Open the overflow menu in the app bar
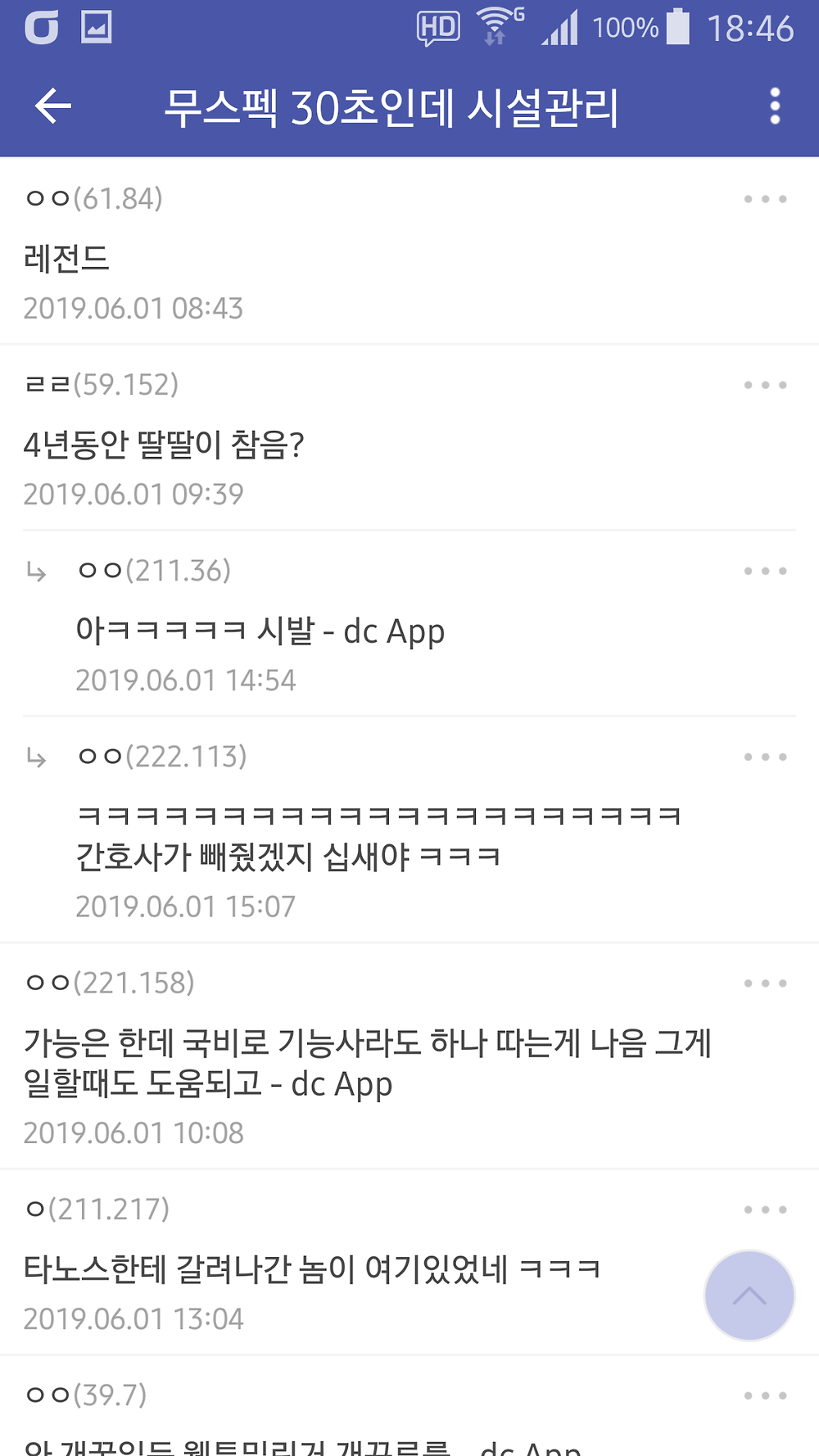819x1456 pixels. pos(775,106)
